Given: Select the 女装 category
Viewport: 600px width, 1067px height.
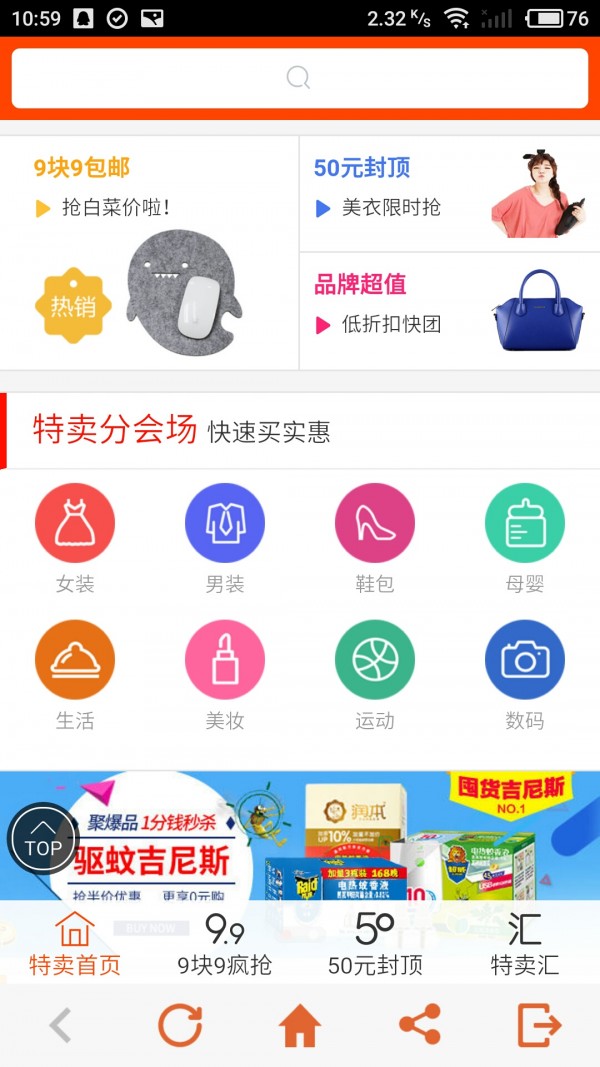Looking at the screenshot, I should tap(75, 538).
